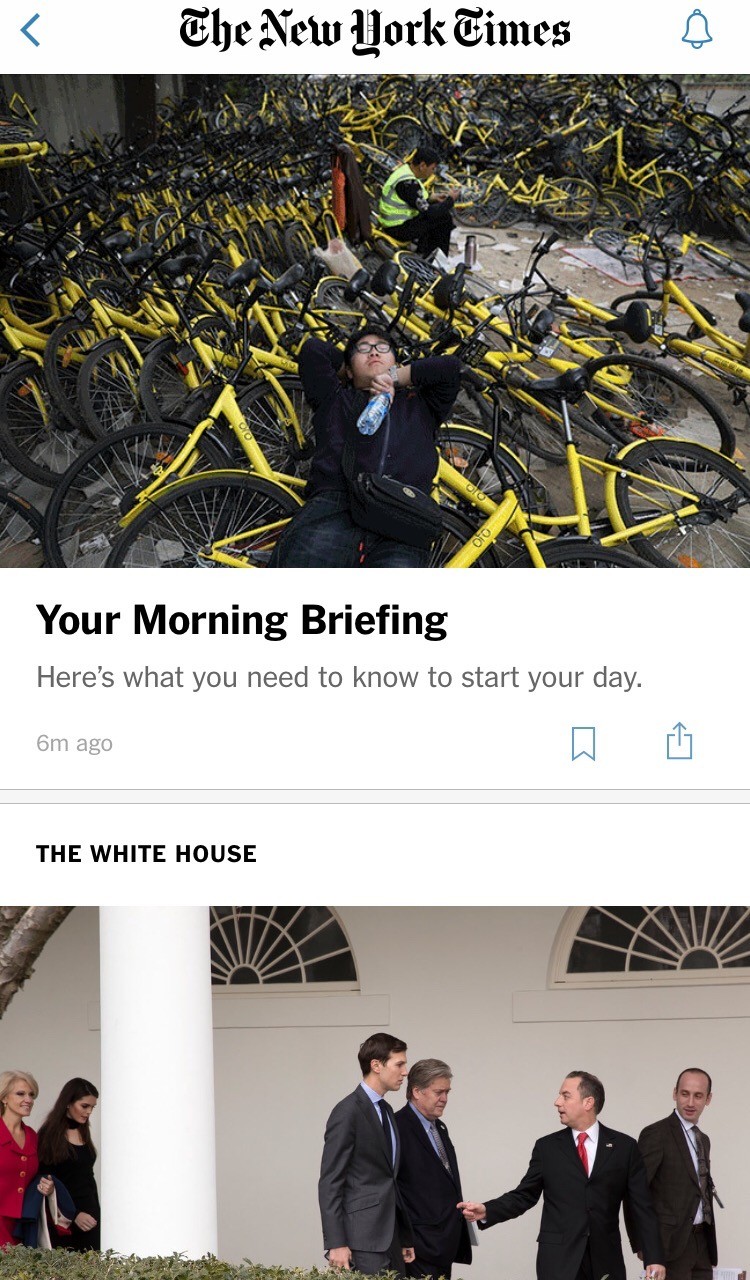
Task: Open the Your Morning Briefing article
Action: pyautogui.click(x=242, y=620)
